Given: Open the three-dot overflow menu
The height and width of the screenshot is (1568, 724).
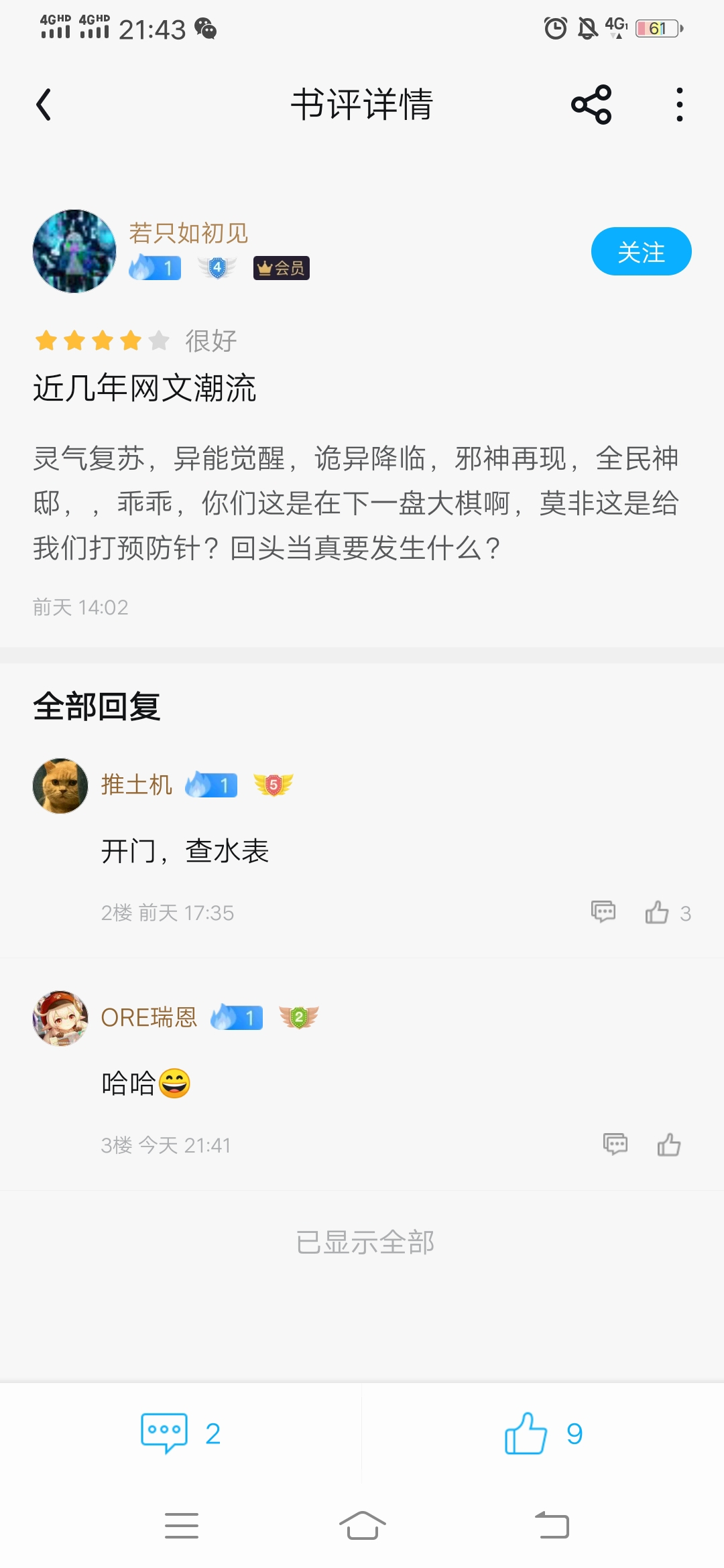Looking at the screenshot, I should pos(679,105).
